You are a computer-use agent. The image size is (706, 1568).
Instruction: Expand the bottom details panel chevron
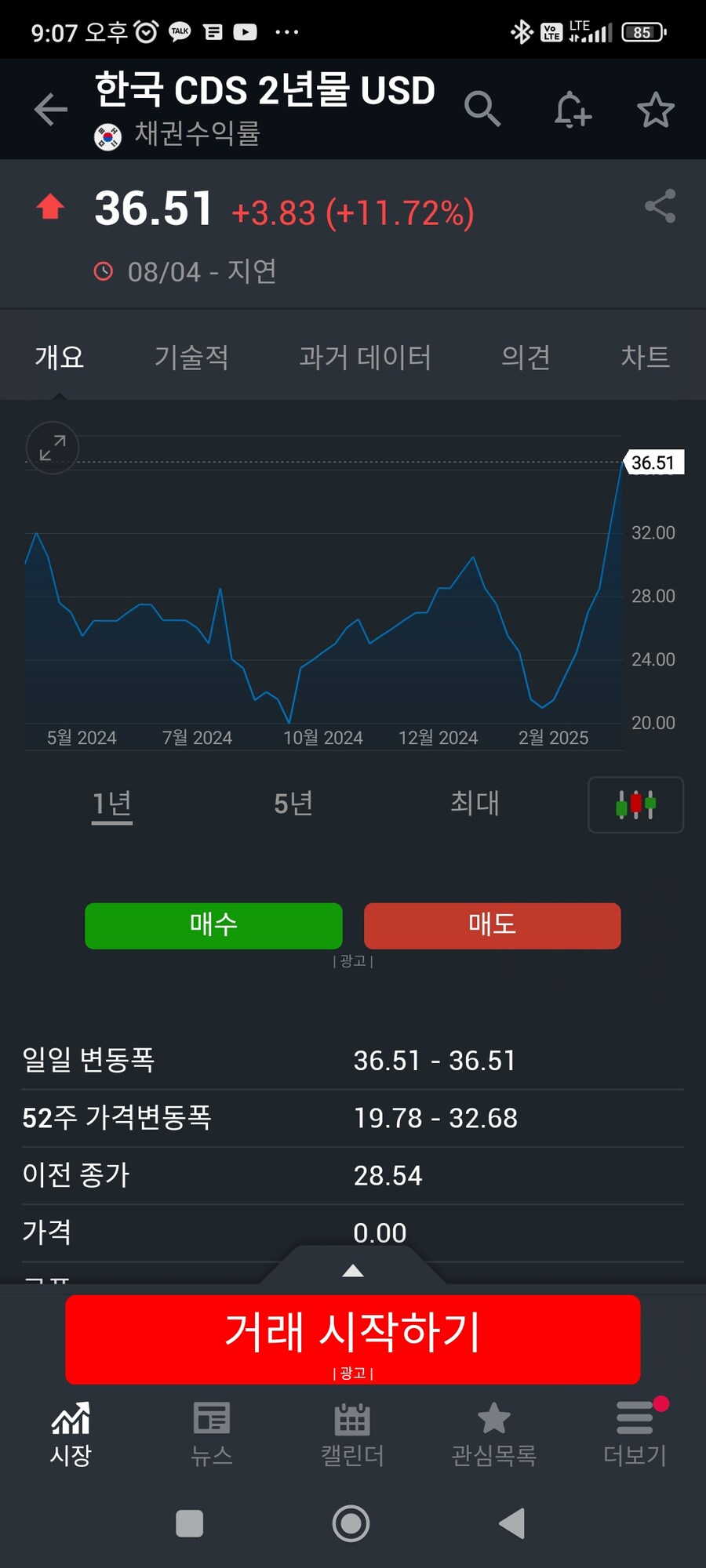352,1270
